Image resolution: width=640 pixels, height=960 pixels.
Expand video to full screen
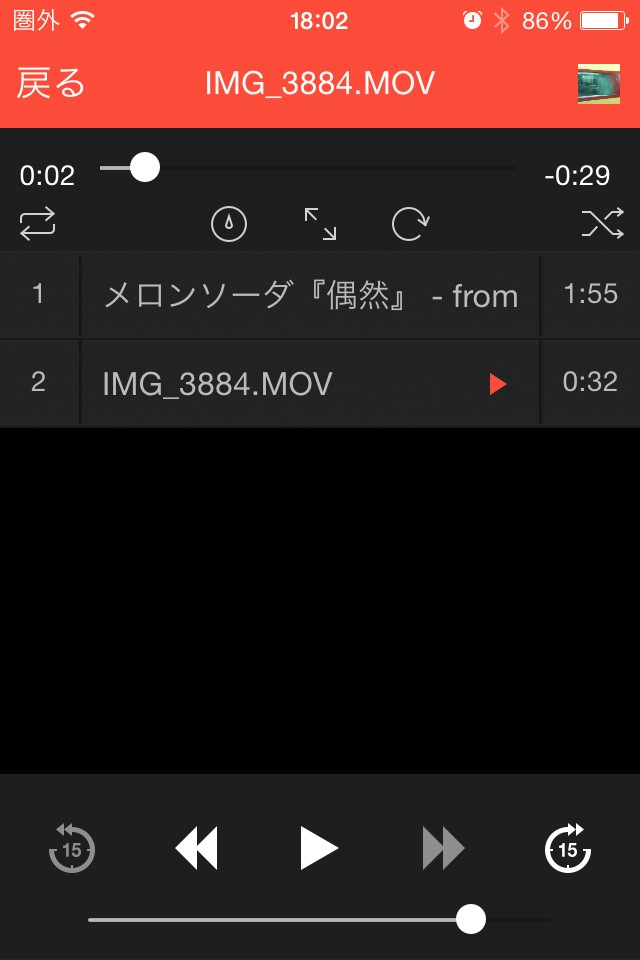pyautogui.click(x=320, y=224)
